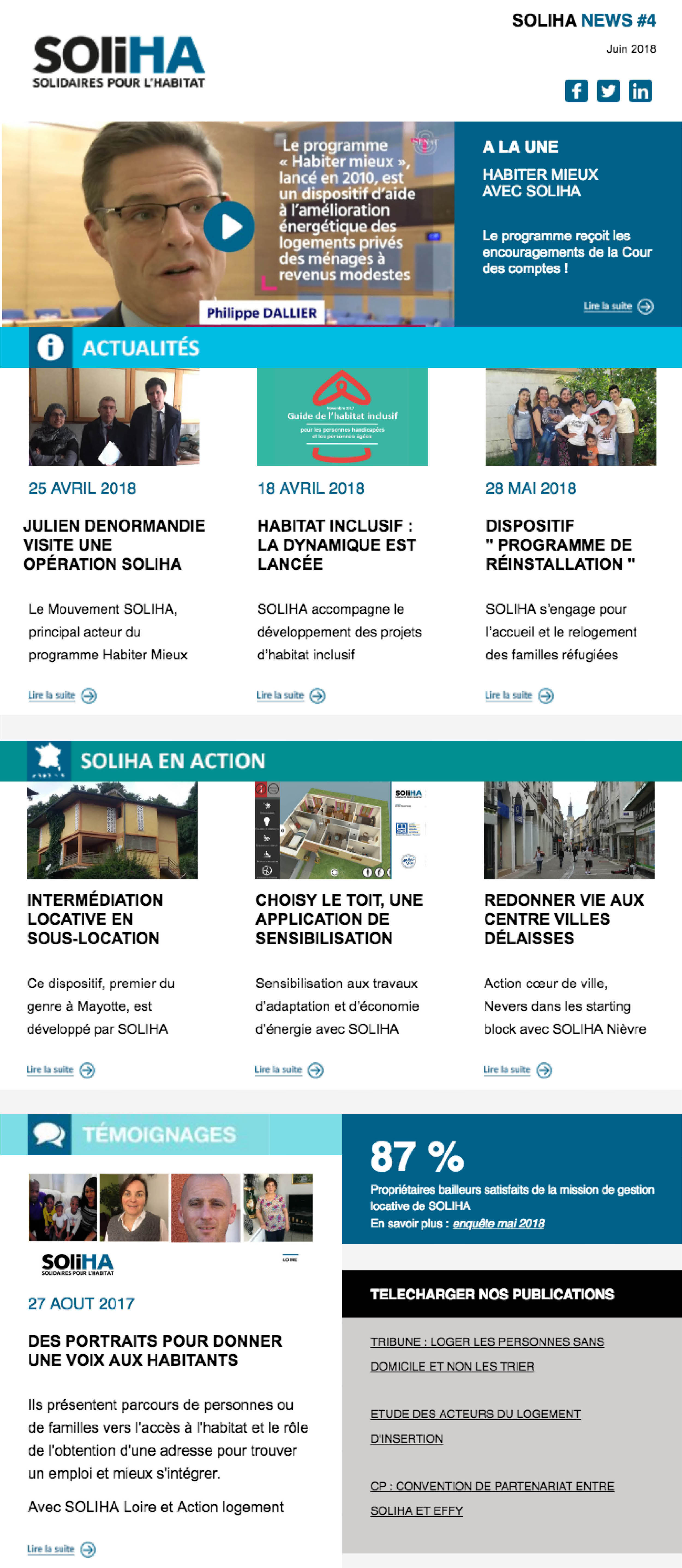The width and height of the screenshot is (682, 1568).
Task: Open SOLIHA's LinkedIn icon
Action: coord(640,91)
